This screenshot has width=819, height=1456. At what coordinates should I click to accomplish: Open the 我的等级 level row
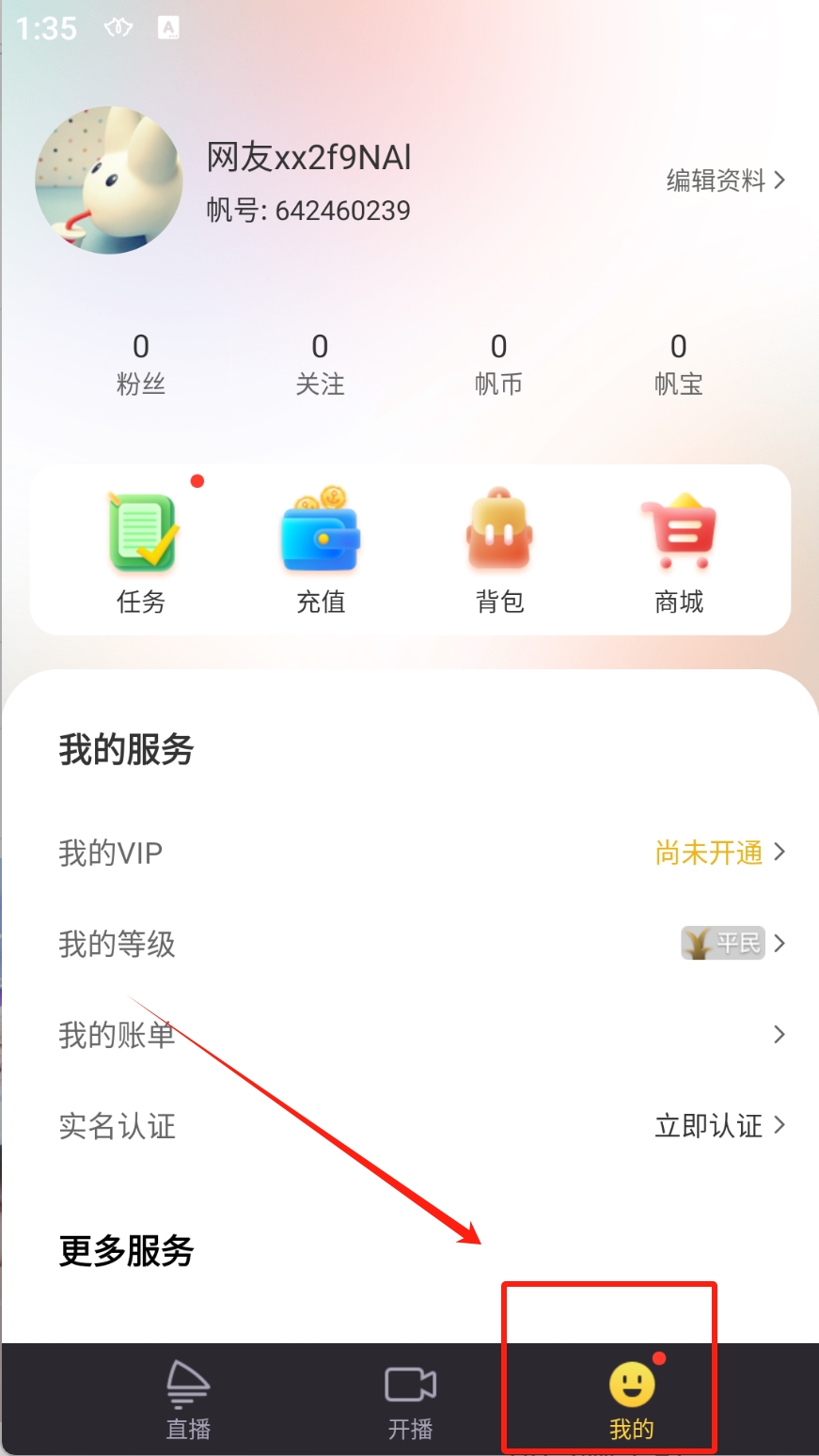click(421, 944)
